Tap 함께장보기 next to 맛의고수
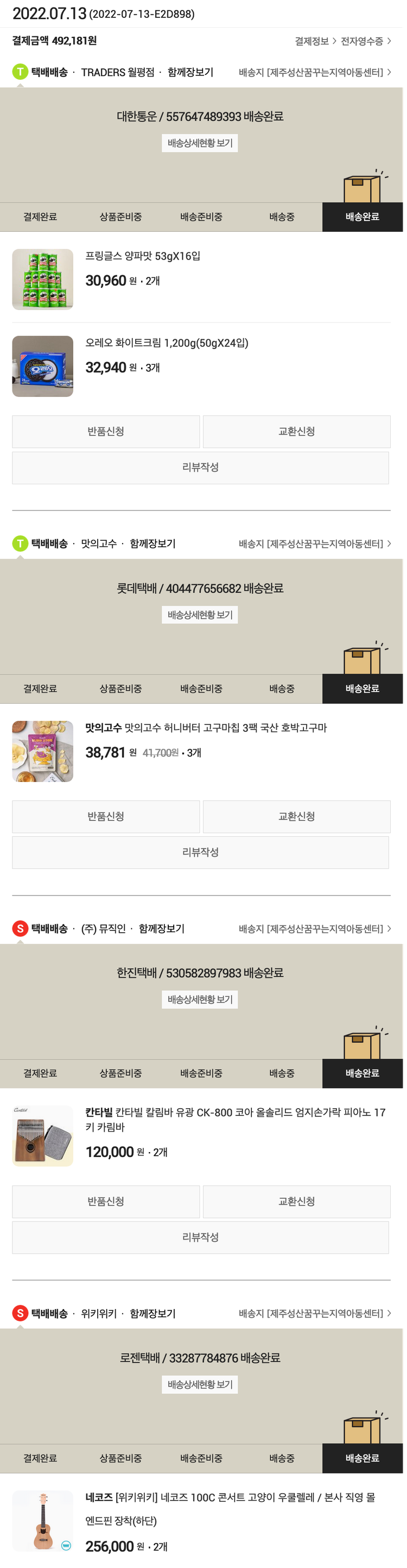 point(152,543)
